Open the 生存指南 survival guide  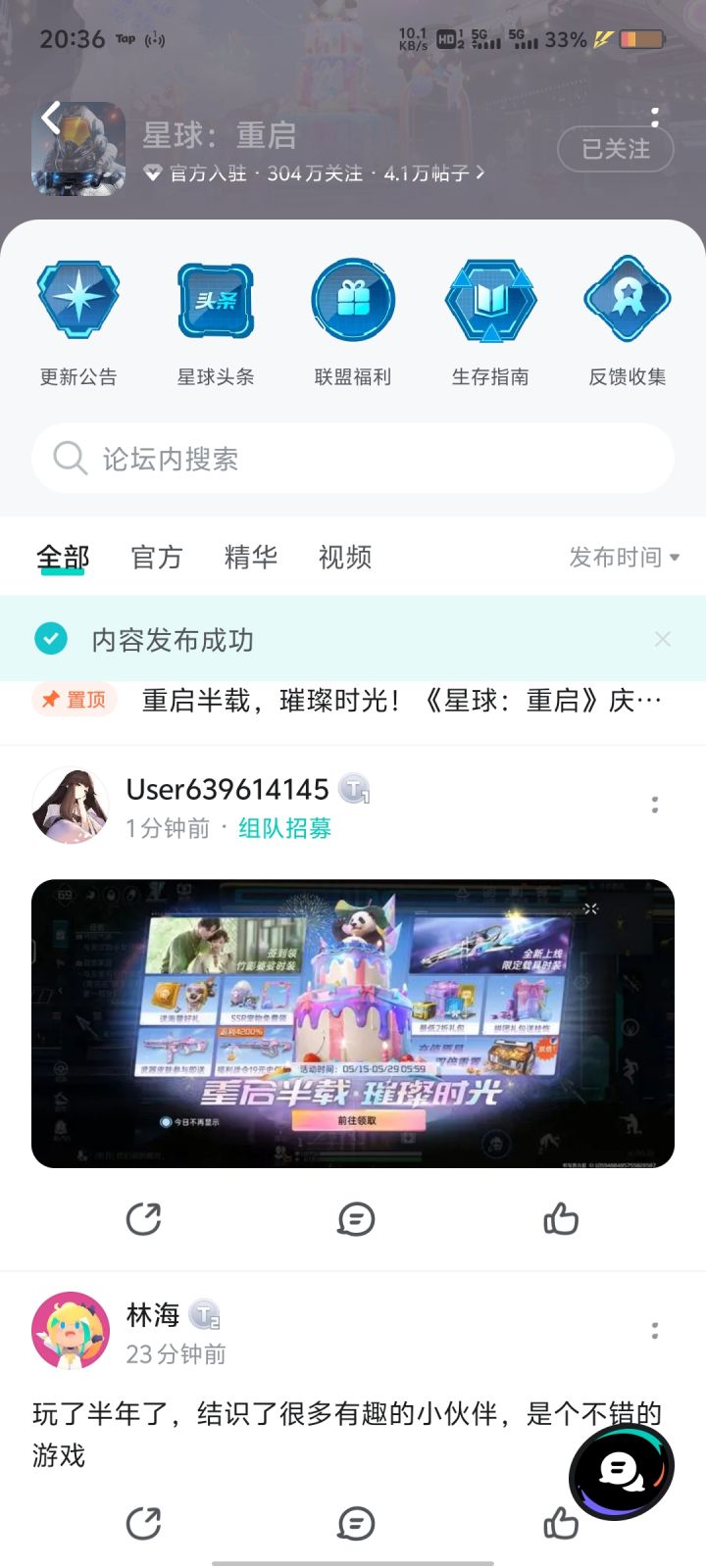point(490,314)
